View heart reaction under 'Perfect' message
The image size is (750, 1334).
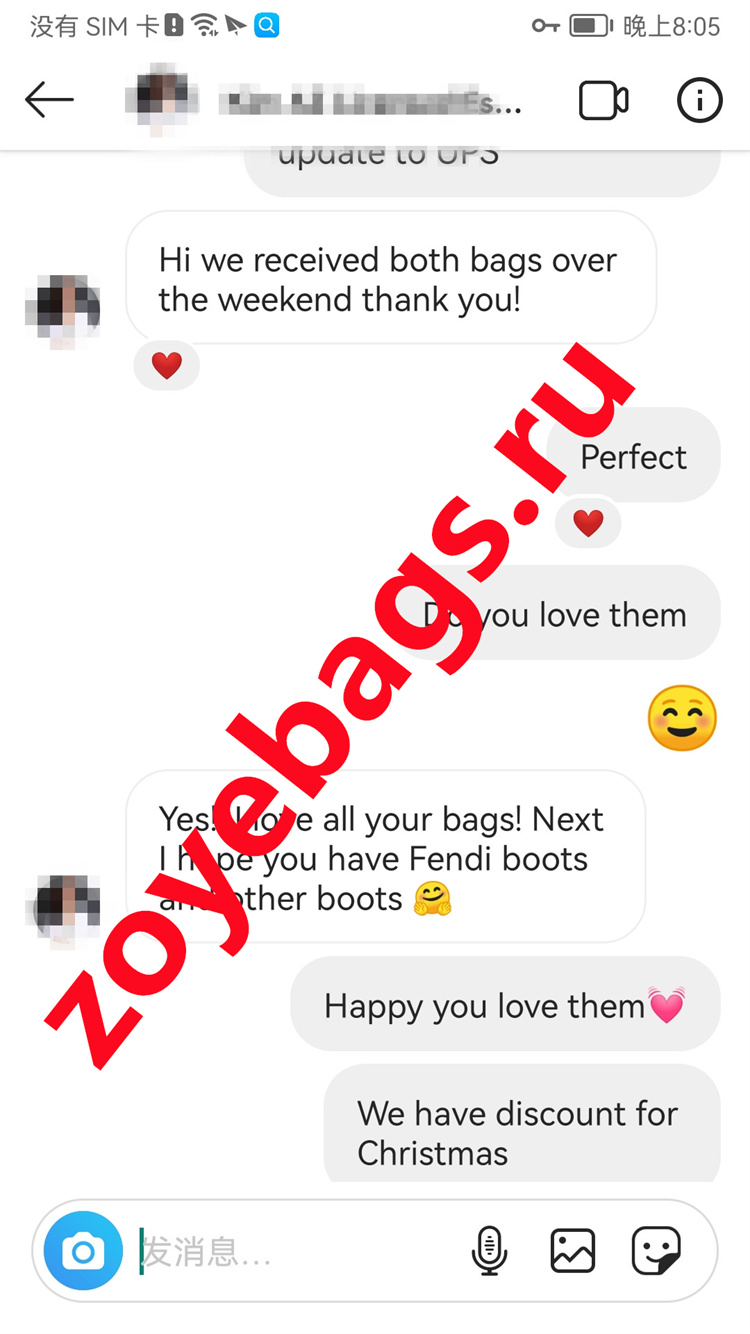click(x=588, y=522)
